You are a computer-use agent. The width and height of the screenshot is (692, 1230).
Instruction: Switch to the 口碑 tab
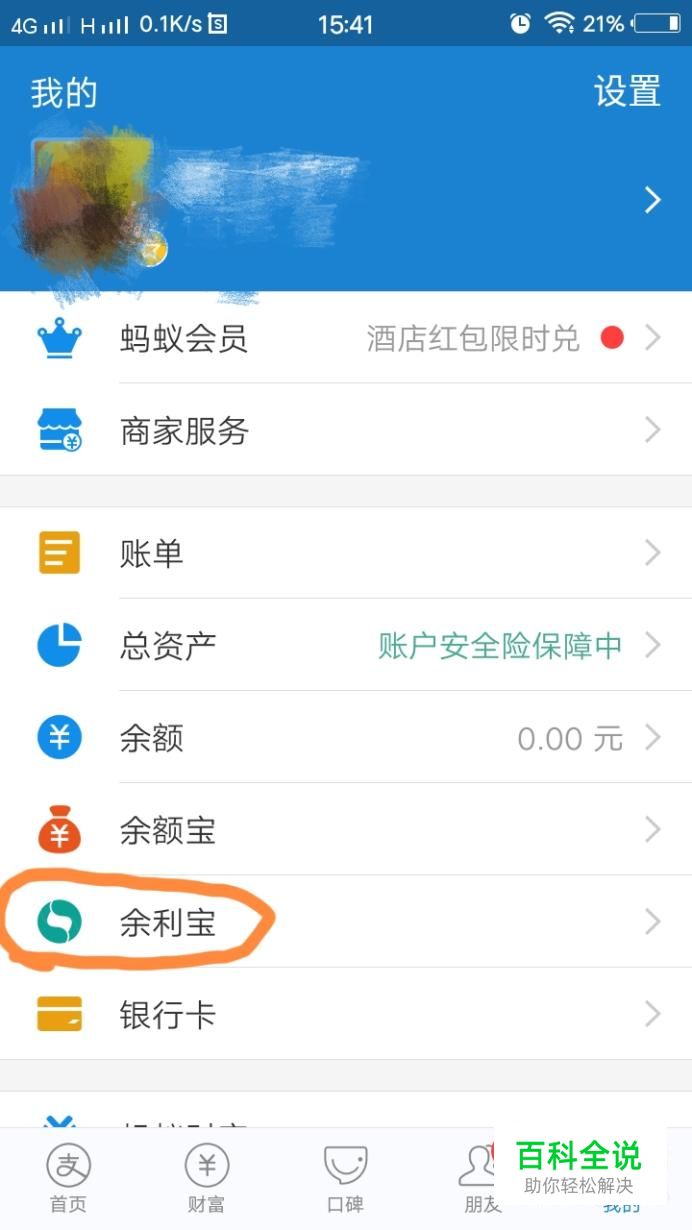click(x=345, y=1179)
